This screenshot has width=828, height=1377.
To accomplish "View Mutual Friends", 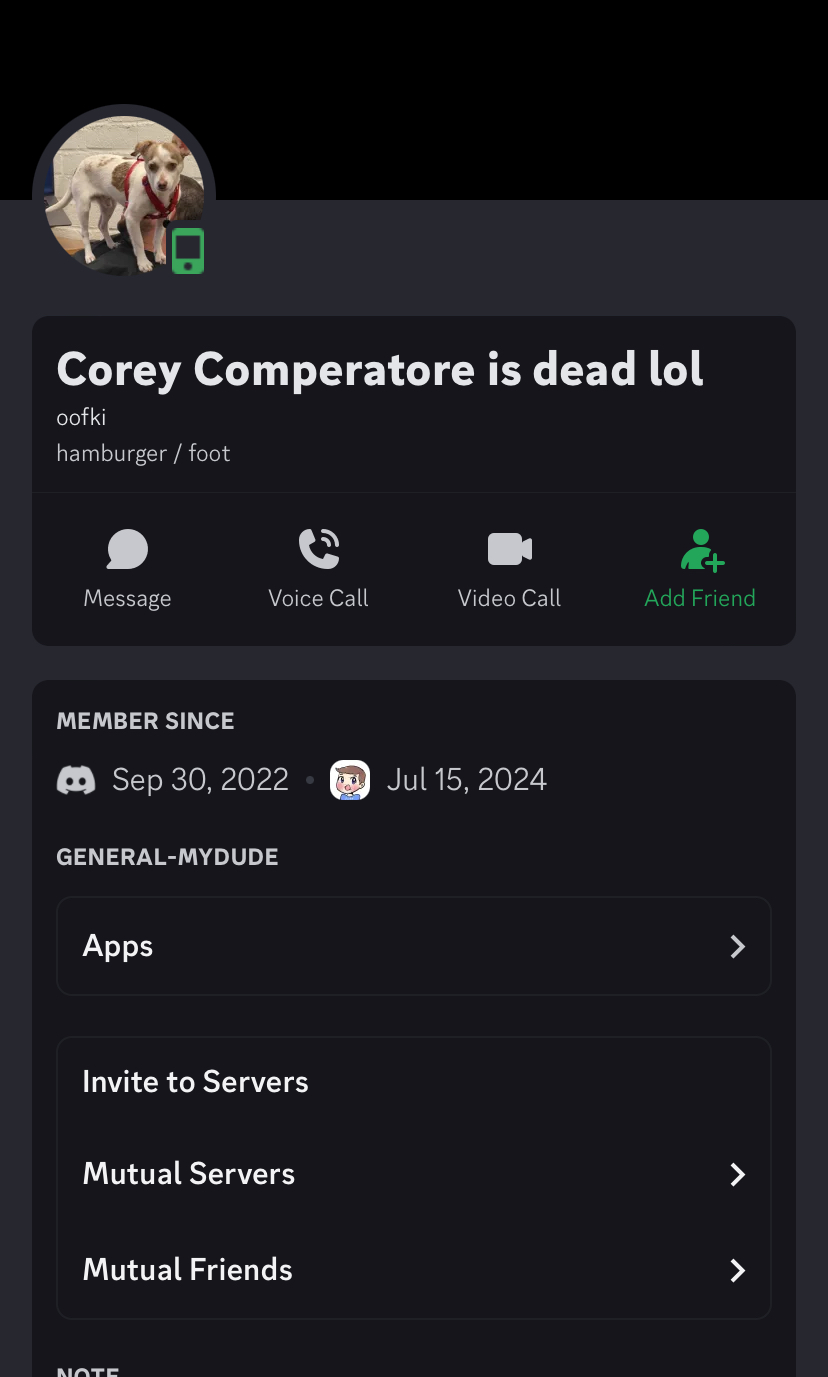I will 414,1270.
